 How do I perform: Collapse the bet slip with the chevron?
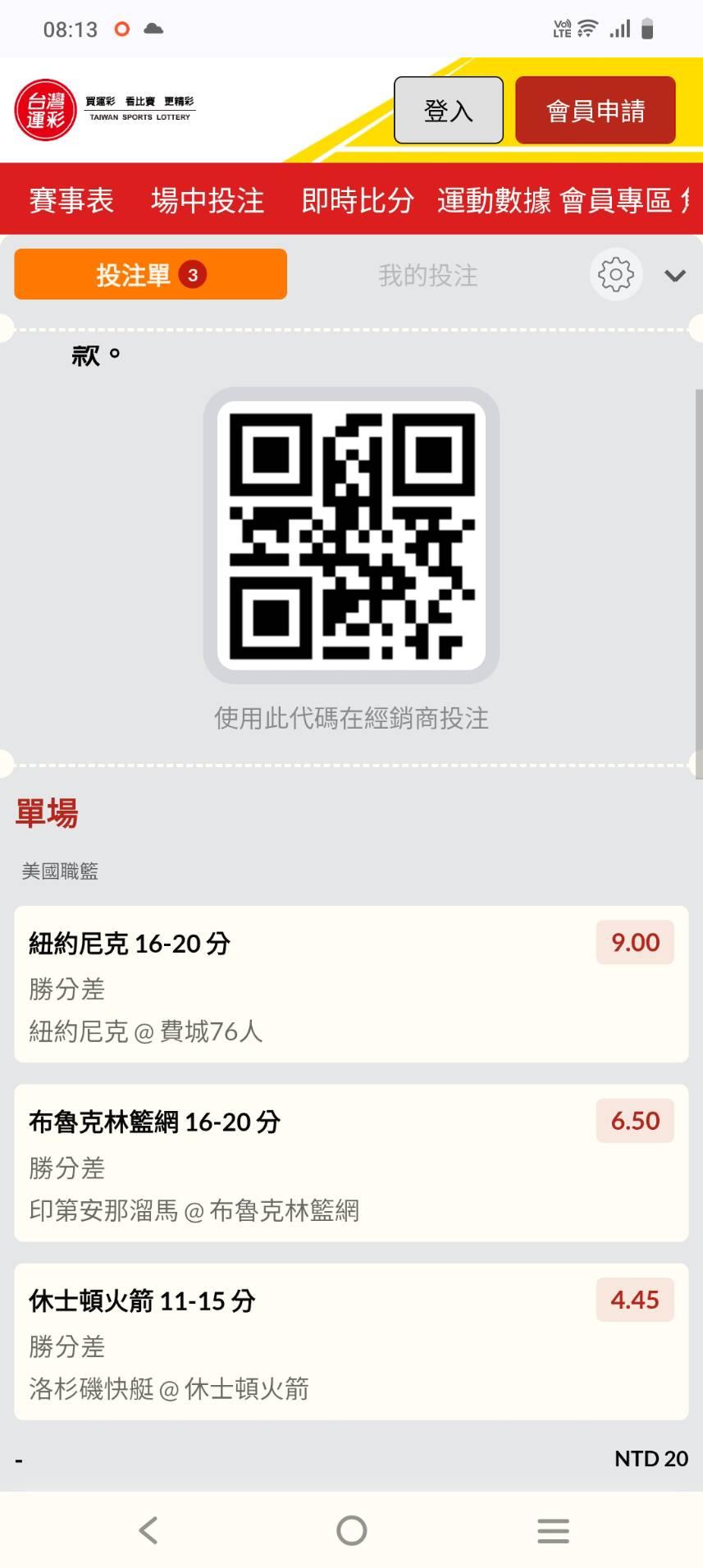pyautogui.click(x=674, y=276)
